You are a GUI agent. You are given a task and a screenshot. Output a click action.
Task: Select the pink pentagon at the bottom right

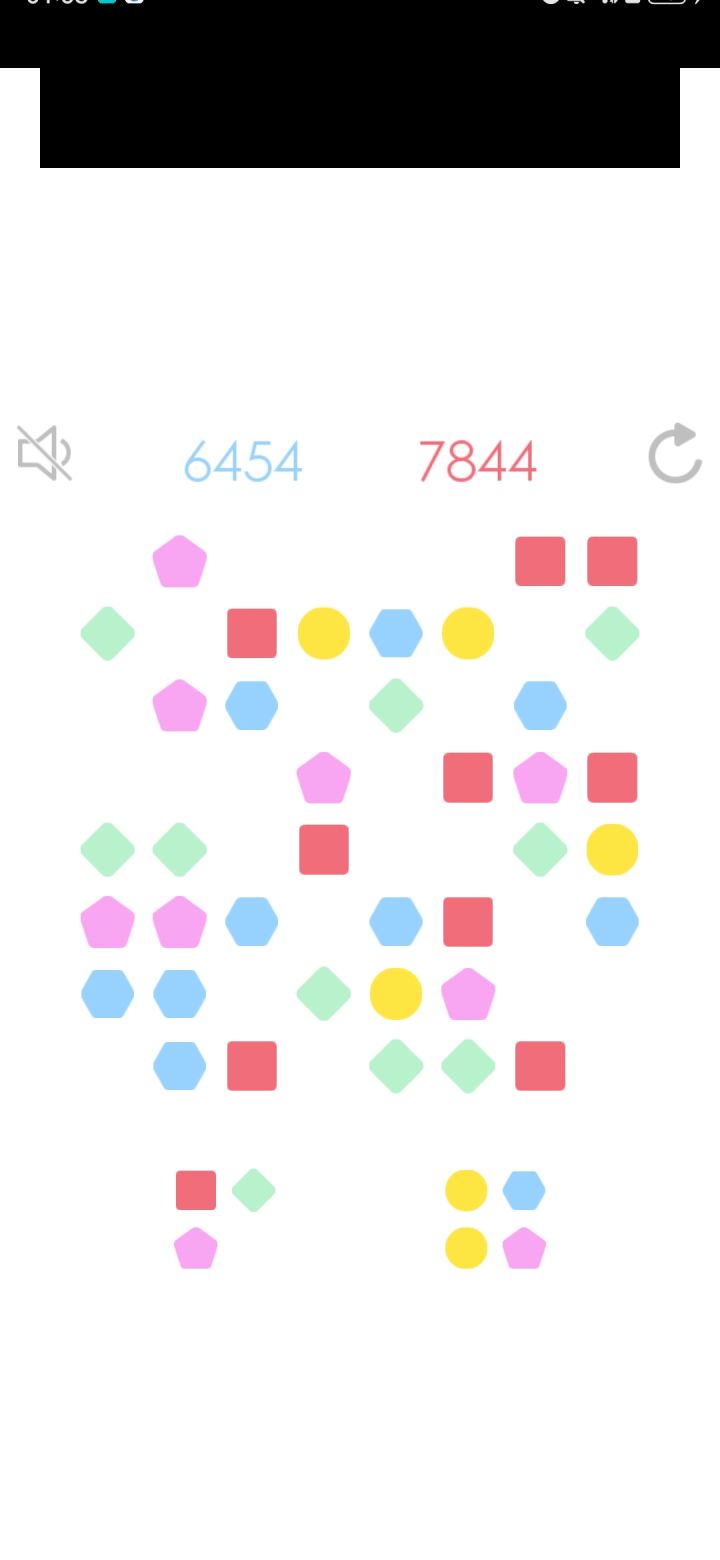pyautogui.click(x=523, y=1247)
